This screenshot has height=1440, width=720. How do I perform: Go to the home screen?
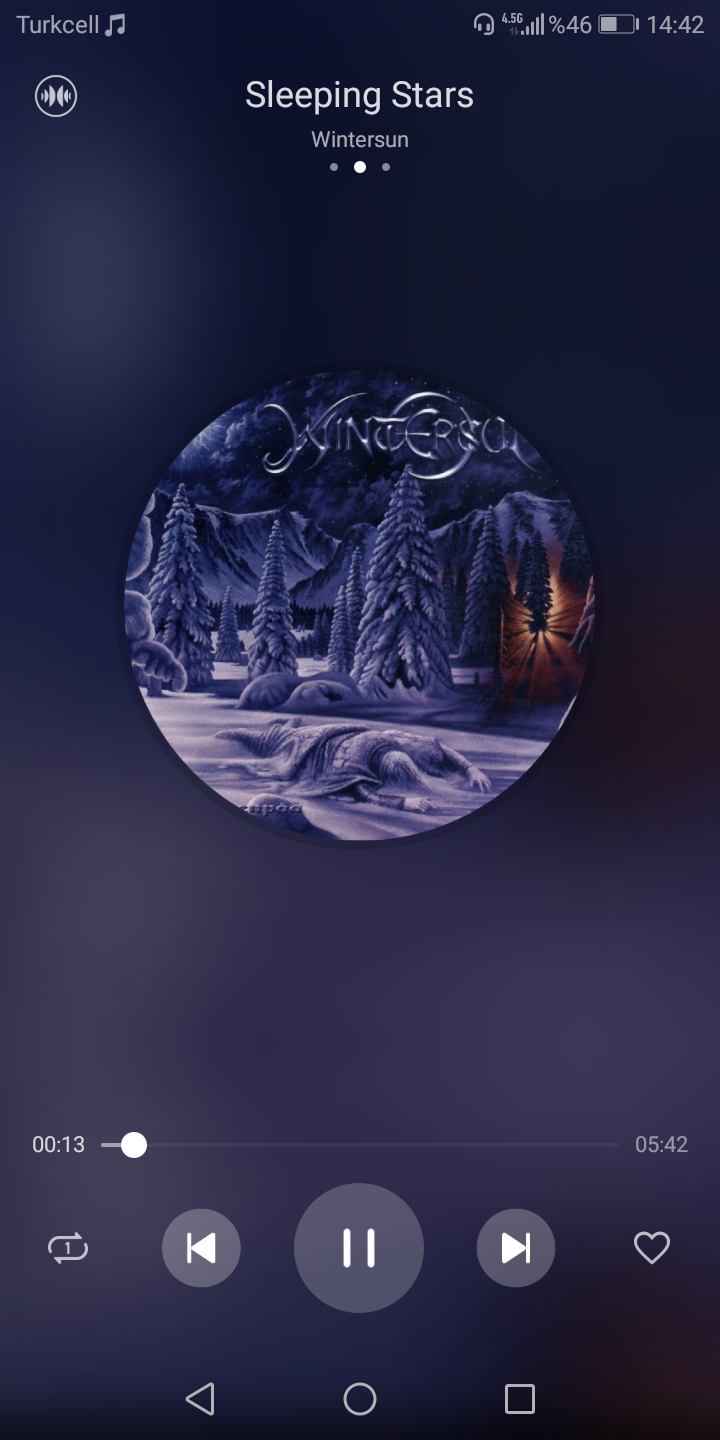(x=360, y=1398)
